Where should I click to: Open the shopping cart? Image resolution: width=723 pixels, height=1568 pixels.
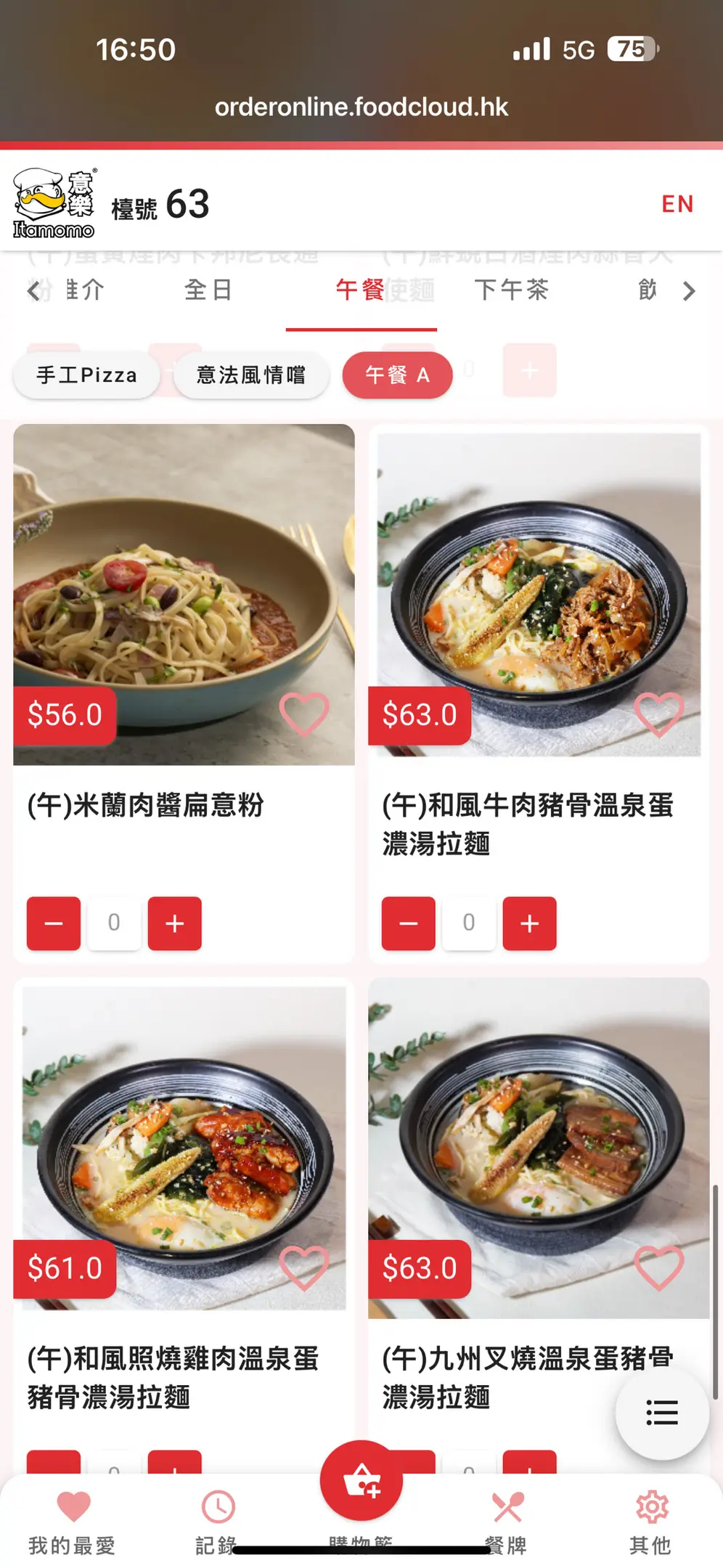pos(361,1481)
